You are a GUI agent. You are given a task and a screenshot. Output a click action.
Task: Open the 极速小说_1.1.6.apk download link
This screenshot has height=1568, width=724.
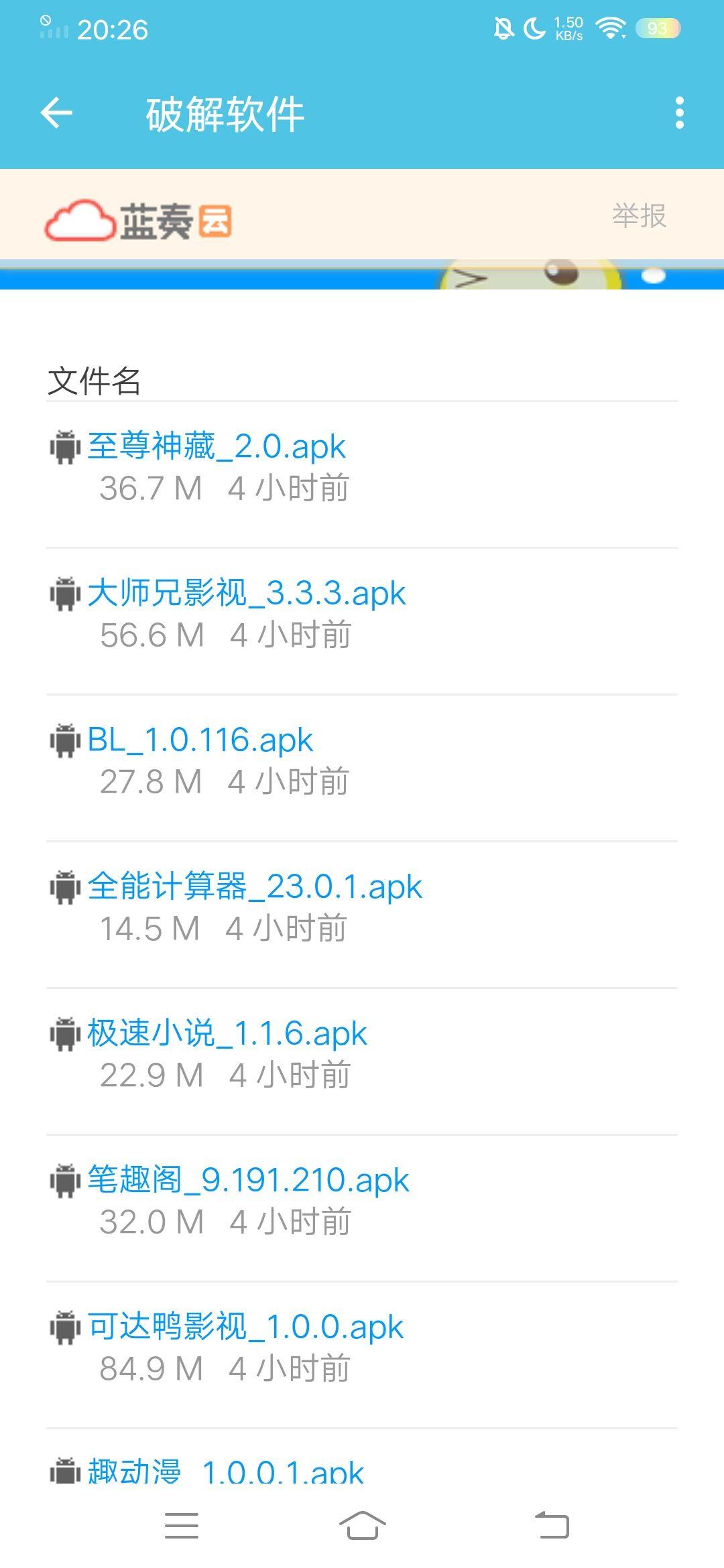click(x=228, y=1033)
